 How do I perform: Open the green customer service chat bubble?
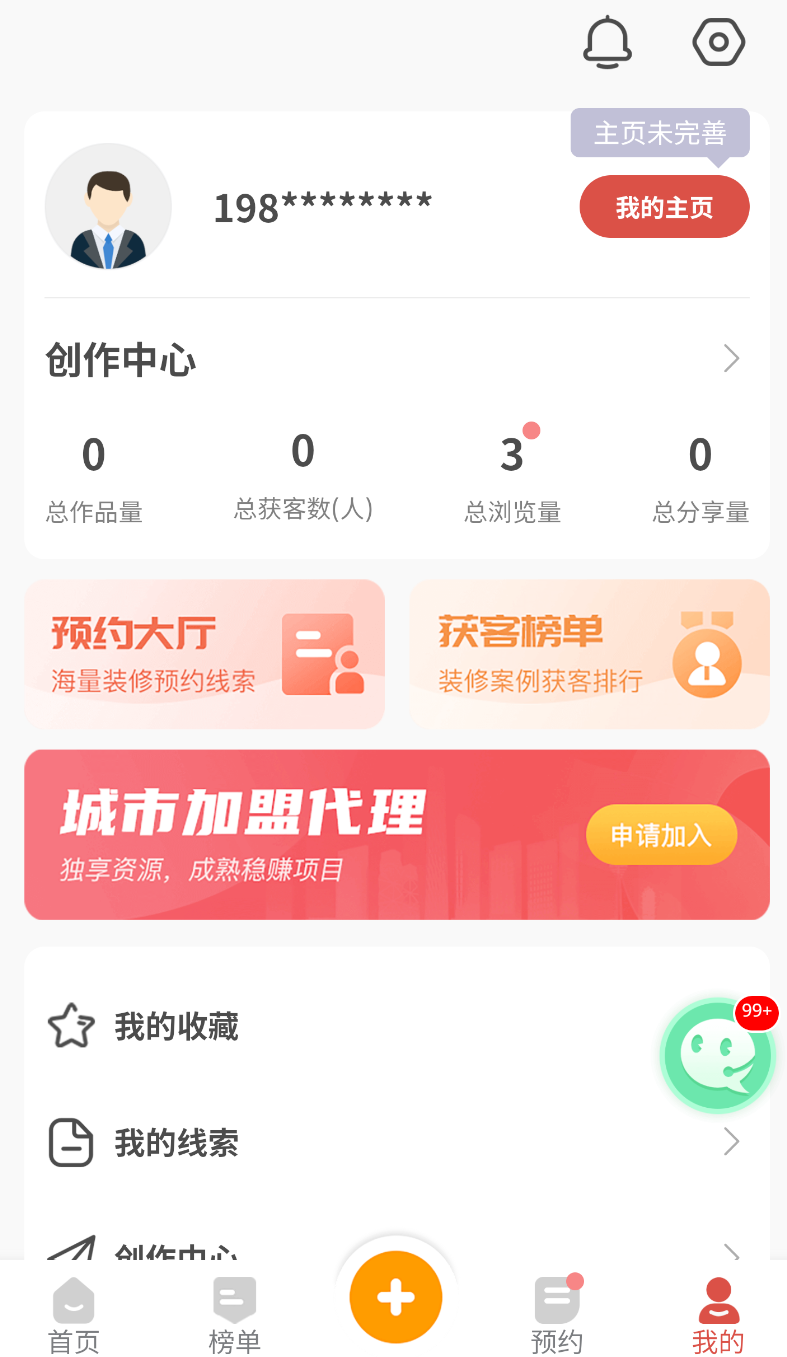(717, 1055)
